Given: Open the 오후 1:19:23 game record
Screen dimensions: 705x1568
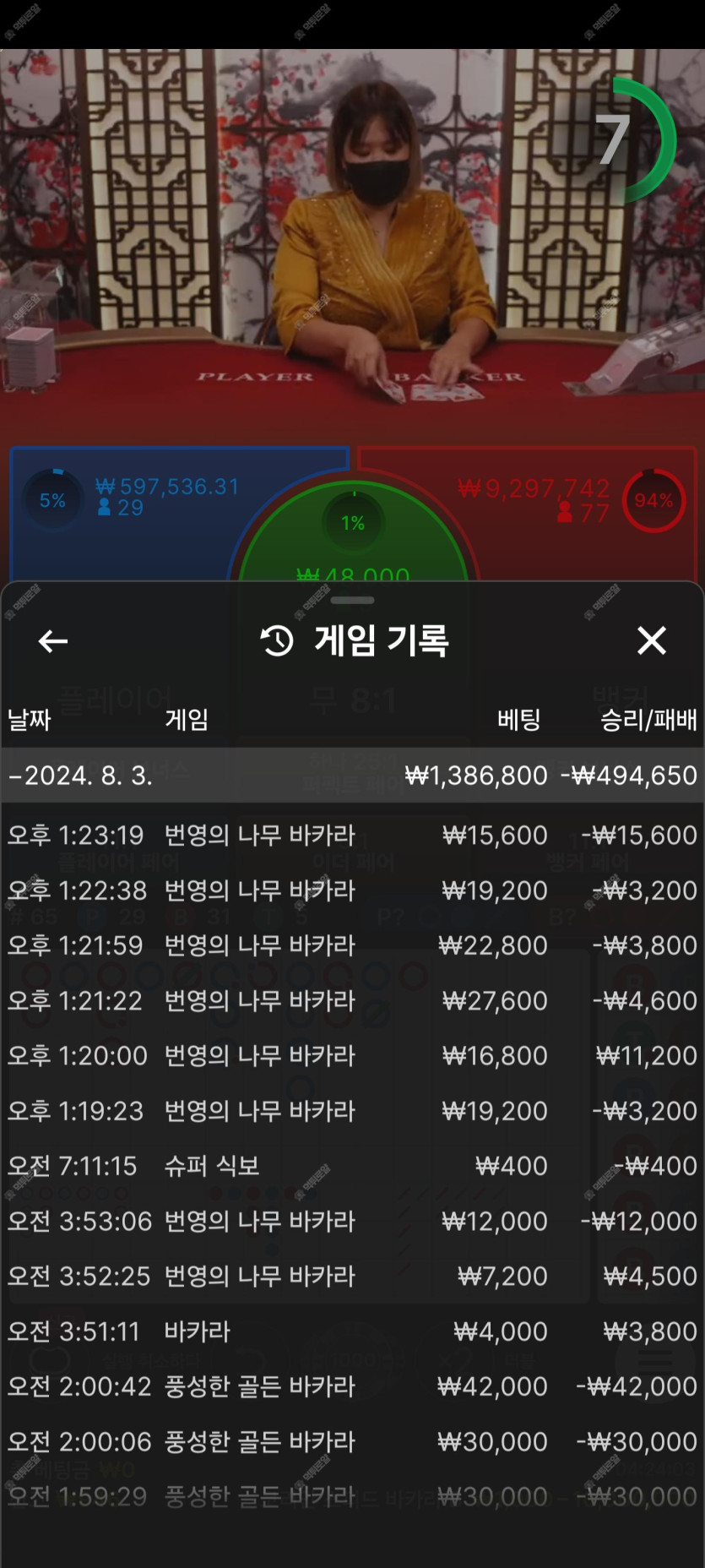Looking at the screenshot, I should 352,1110.
